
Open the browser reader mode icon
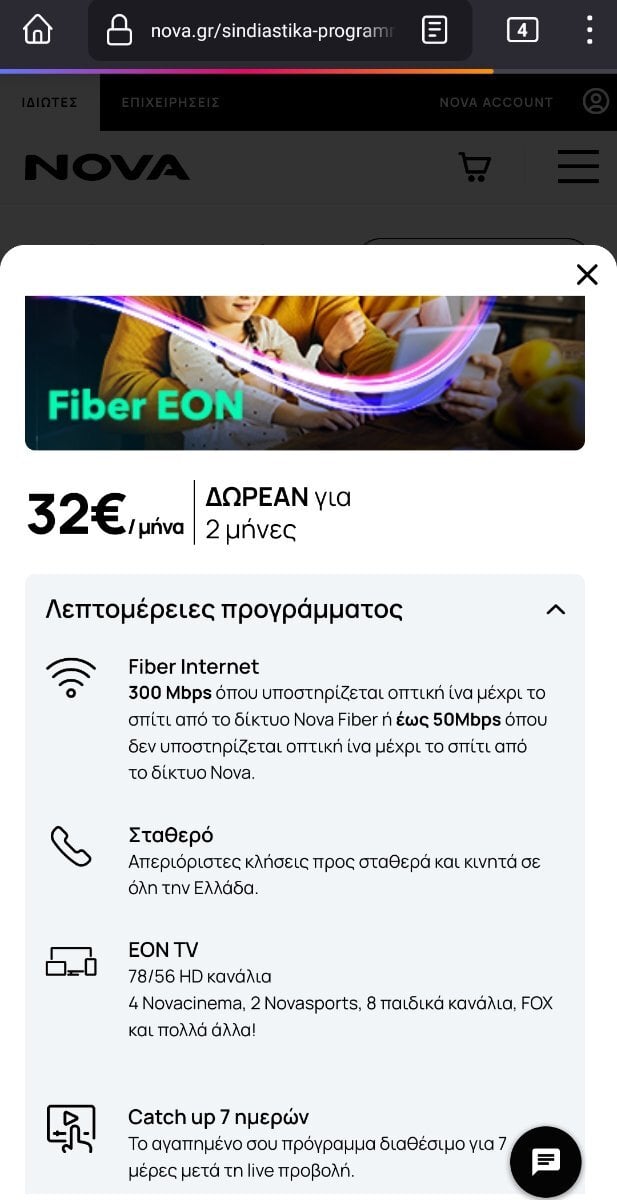point(434,30)
